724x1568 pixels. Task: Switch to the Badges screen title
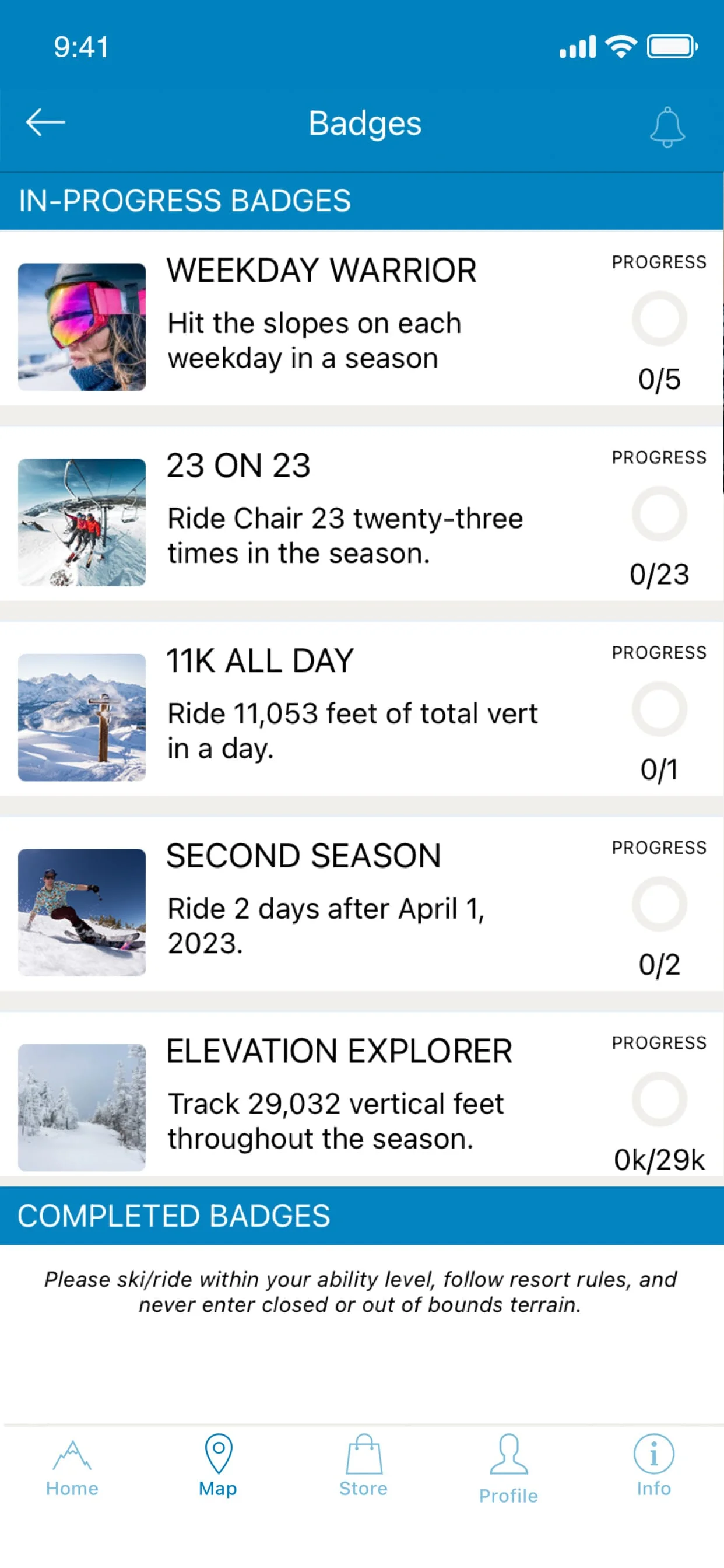(x=364, y=123)
